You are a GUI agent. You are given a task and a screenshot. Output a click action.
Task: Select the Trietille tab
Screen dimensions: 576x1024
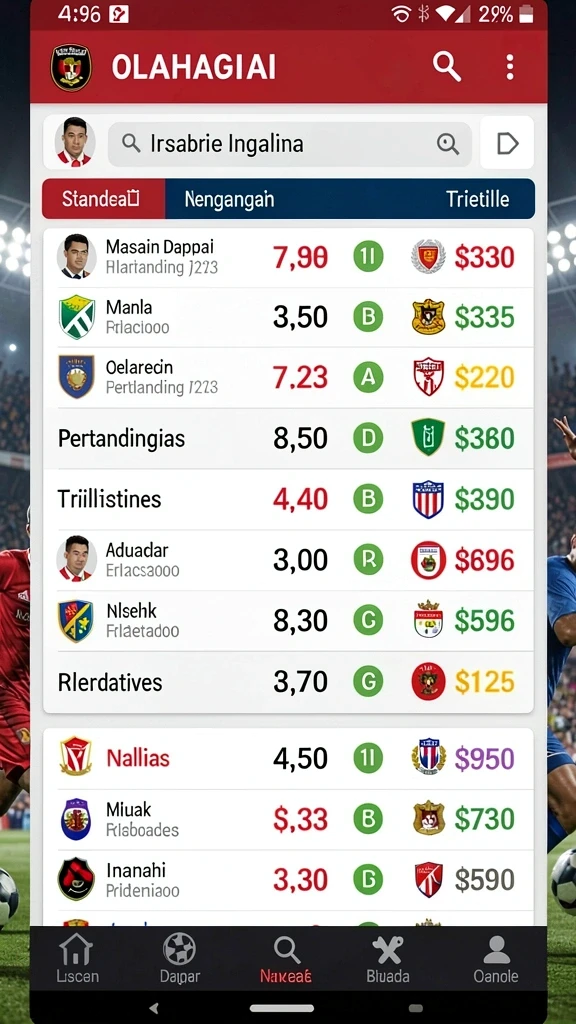pos(477,199)
